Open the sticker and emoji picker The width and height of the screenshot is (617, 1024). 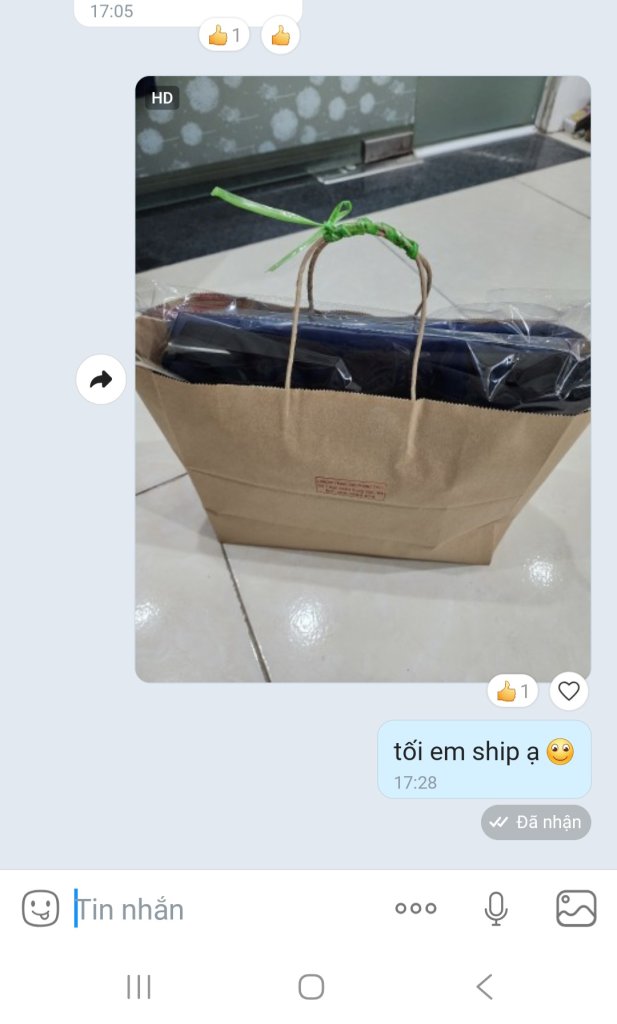(41, 909)
